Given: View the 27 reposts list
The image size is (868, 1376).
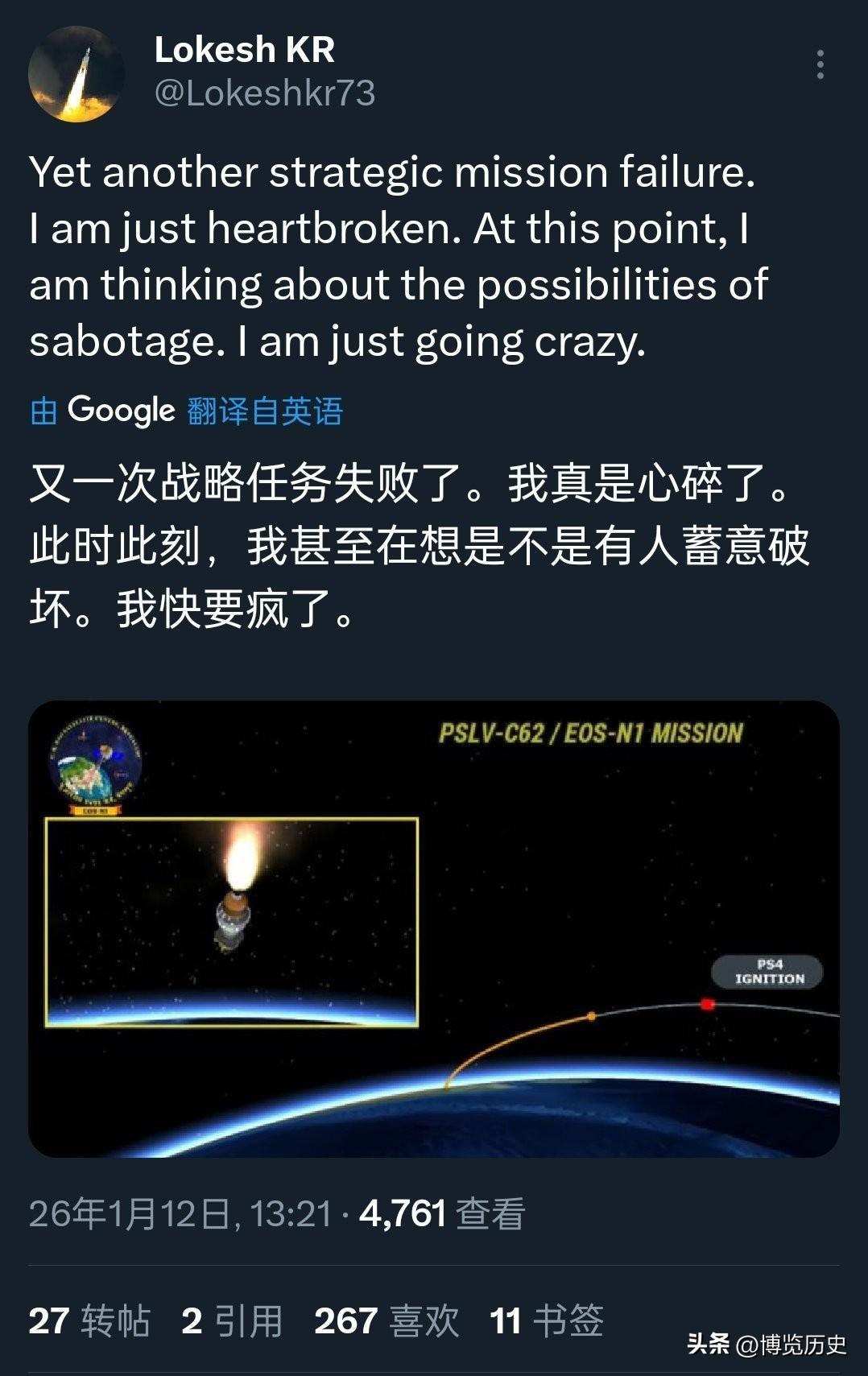Looking at the screenshot, I should pos(89,1321).
